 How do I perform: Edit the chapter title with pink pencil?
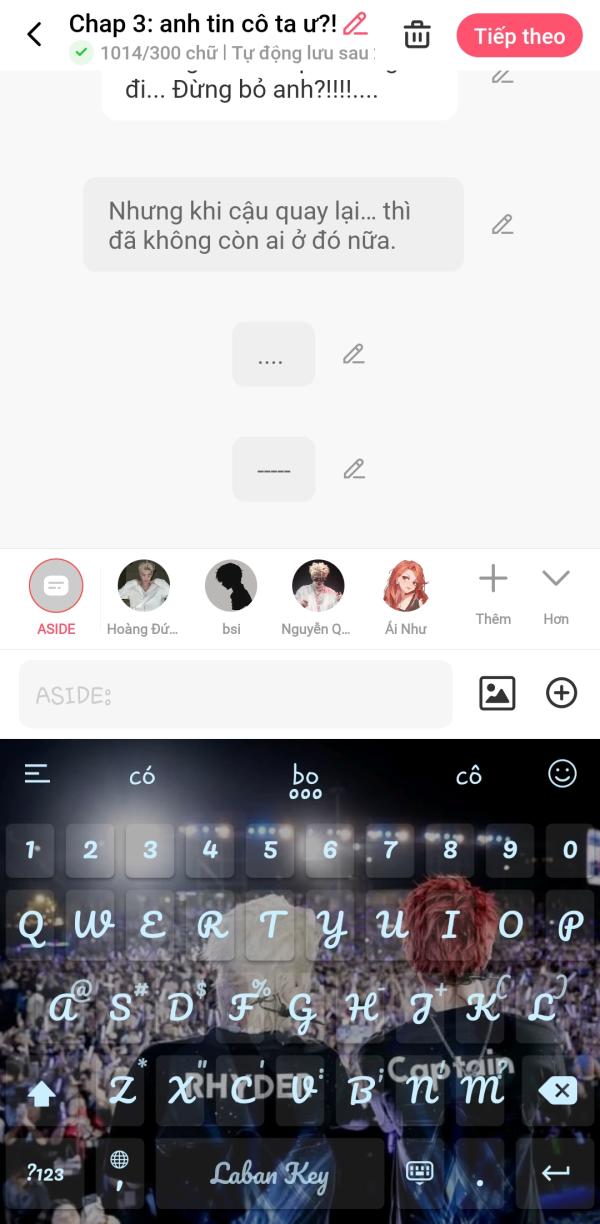[355, 23]
